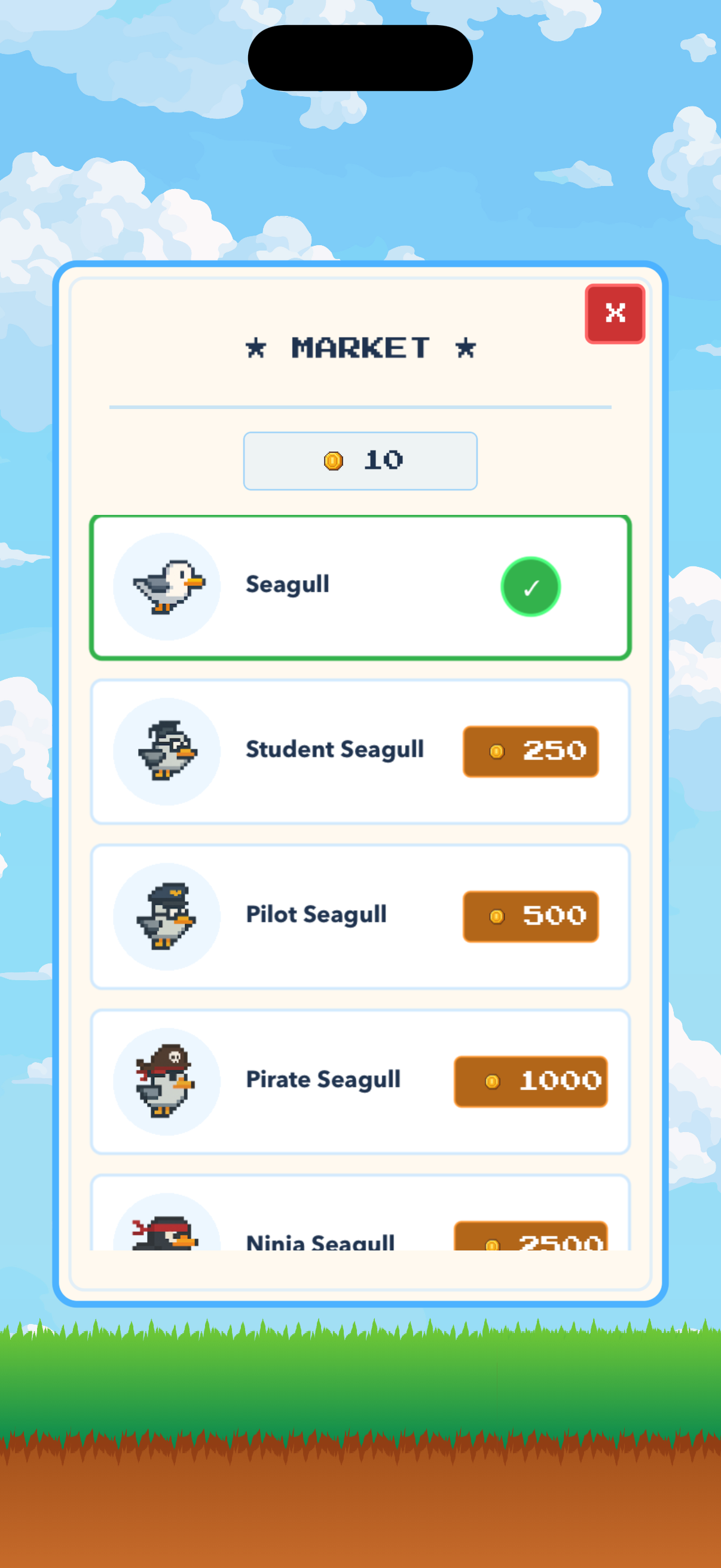This screenshot has width=721, height=1568.
Task: Click a star next to the MARKET title
Action: tap(255, 348)
